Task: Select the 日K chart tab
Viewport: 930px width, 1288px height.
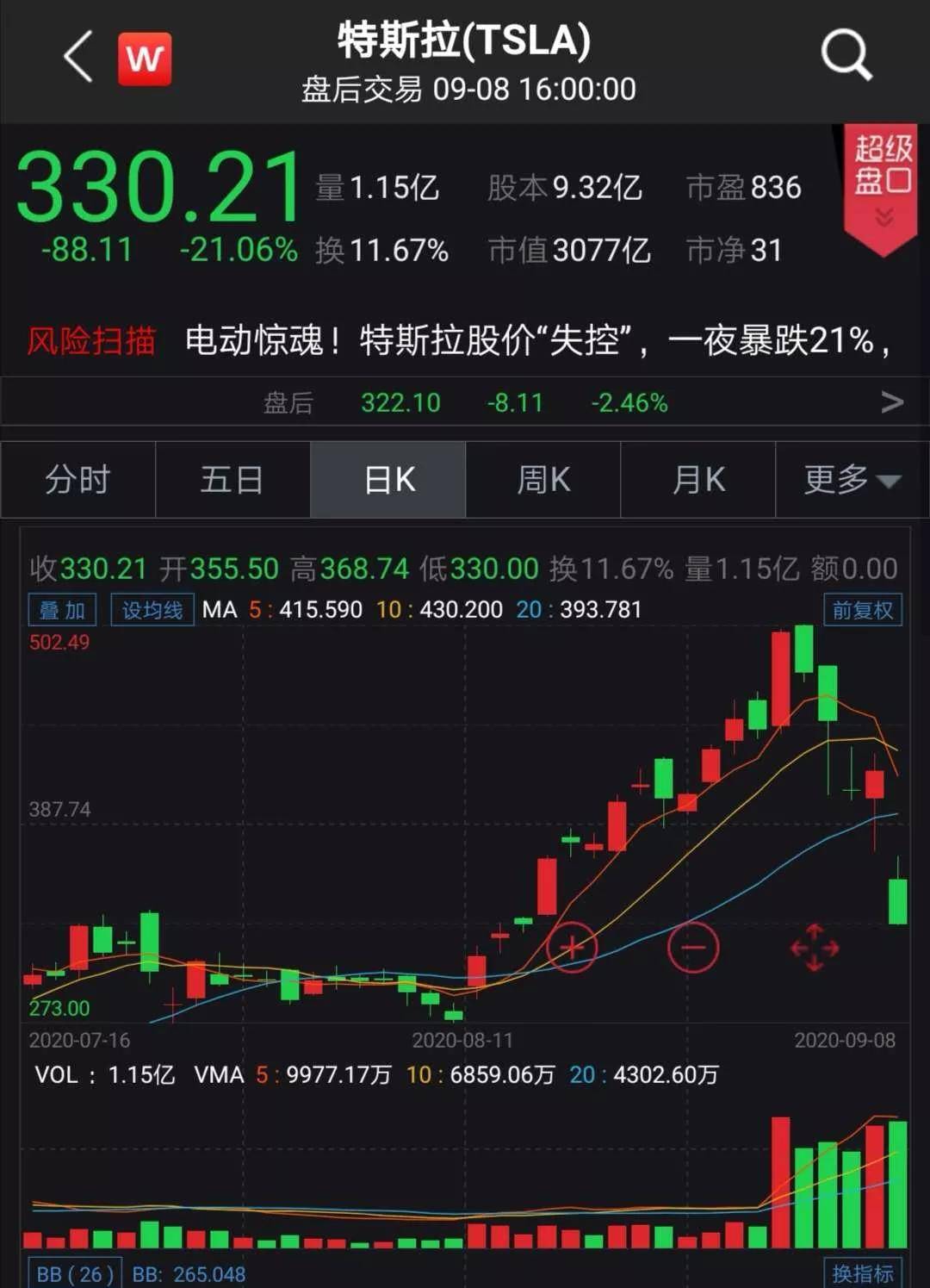Action: click(x=388, y=480)
